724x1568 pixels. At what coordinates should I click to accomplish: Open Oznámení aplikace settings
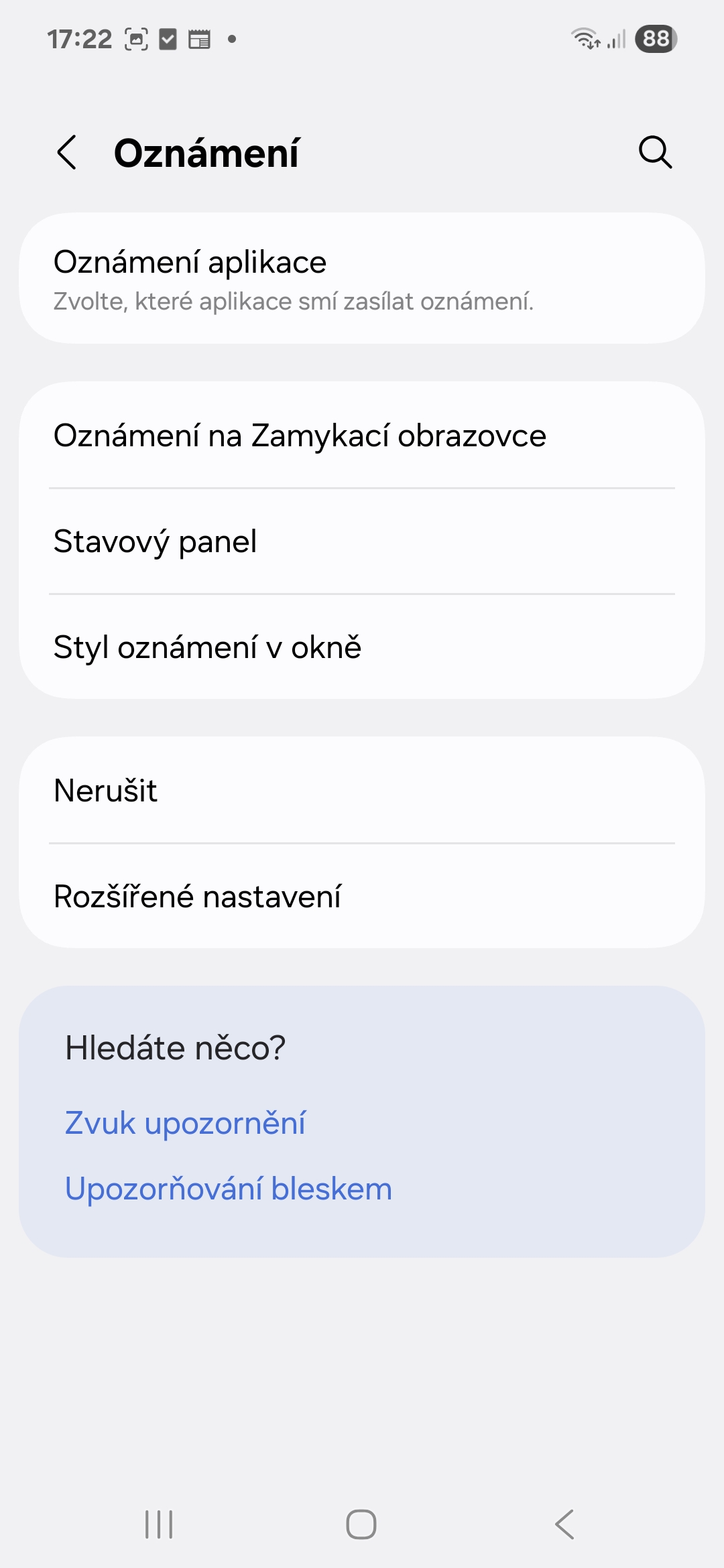[362, 278]
